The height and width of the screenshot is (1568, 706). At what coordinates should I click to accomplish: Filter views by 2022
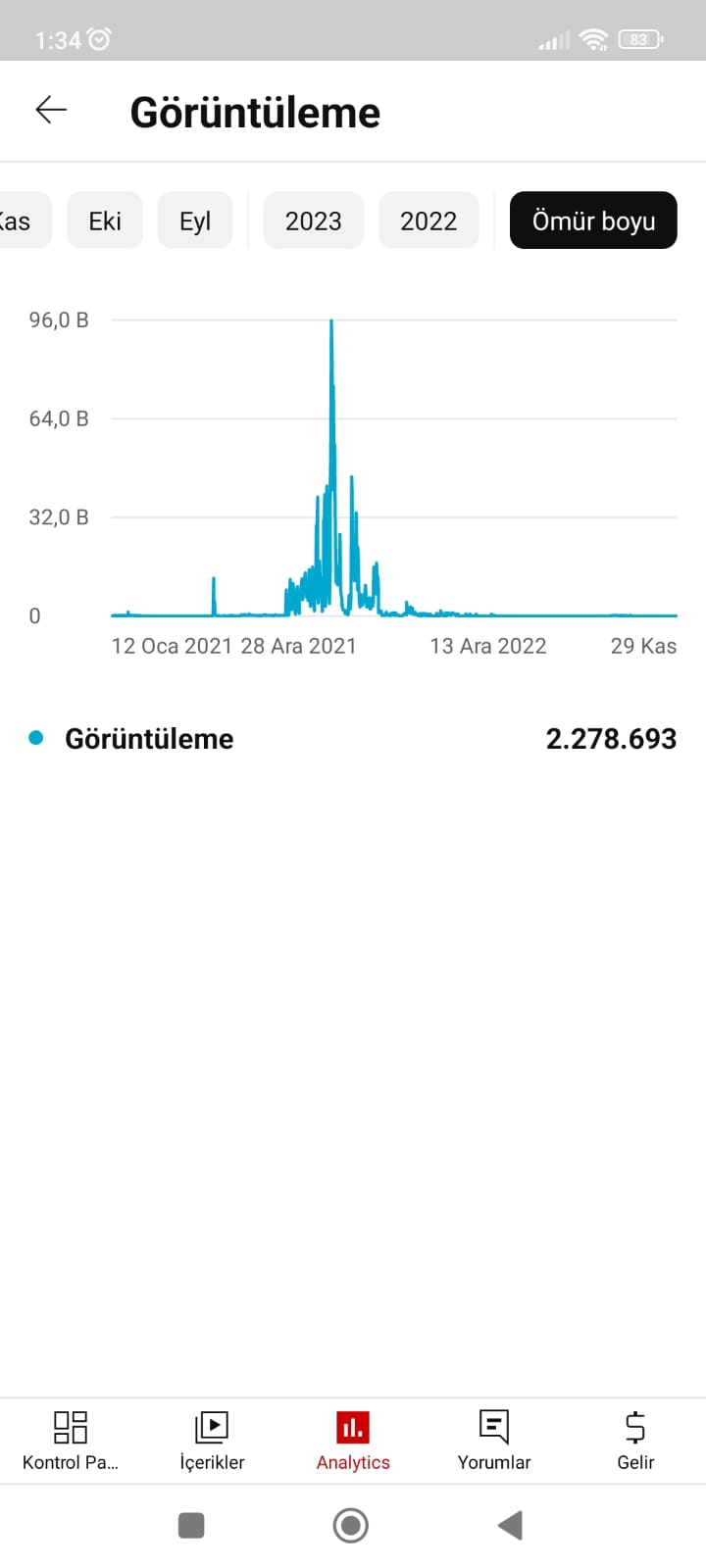(429, 220)
